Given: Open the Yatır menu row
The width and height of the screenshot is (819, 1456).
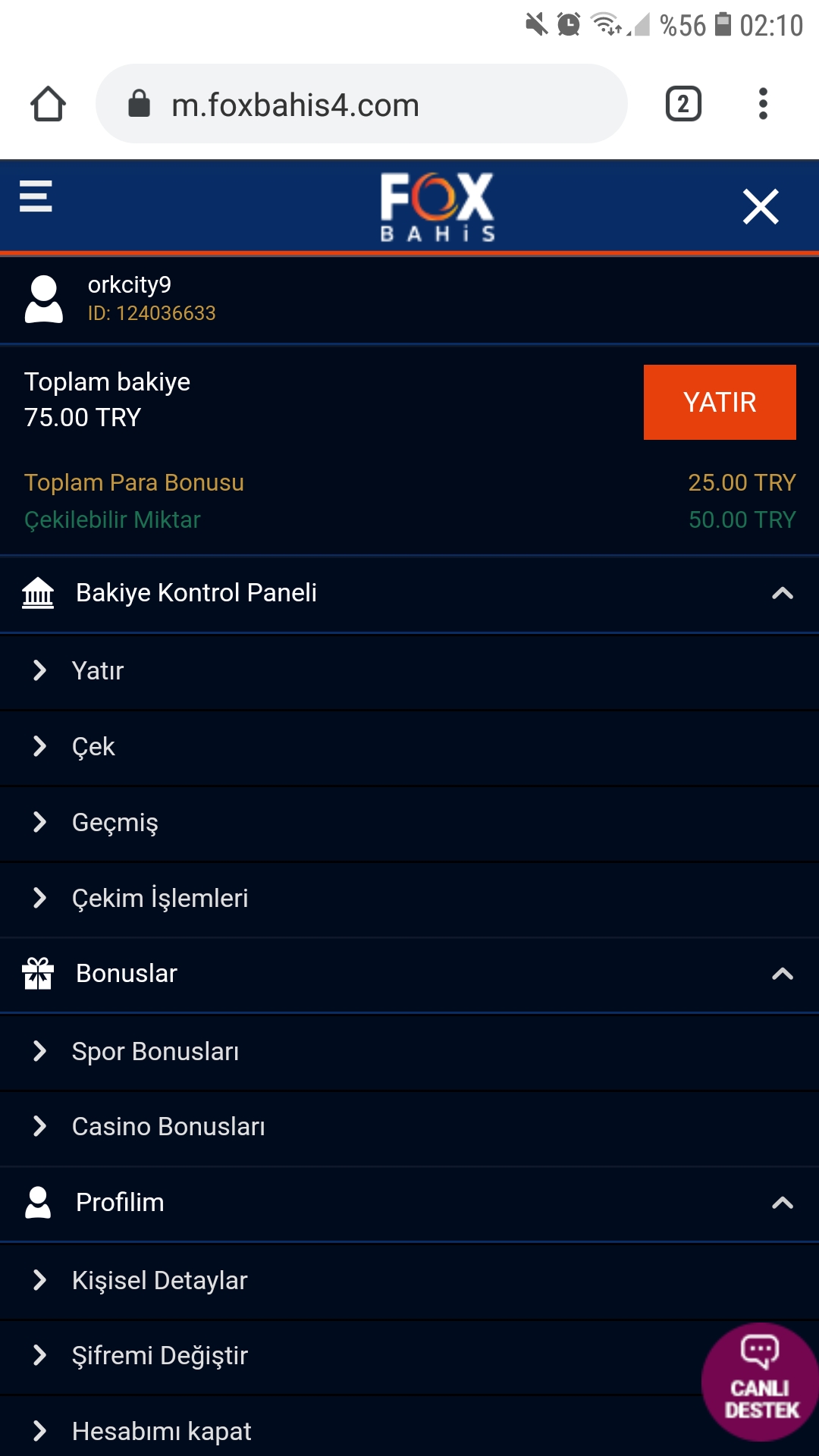Looking at the screenshot, I should pos(409,671).
